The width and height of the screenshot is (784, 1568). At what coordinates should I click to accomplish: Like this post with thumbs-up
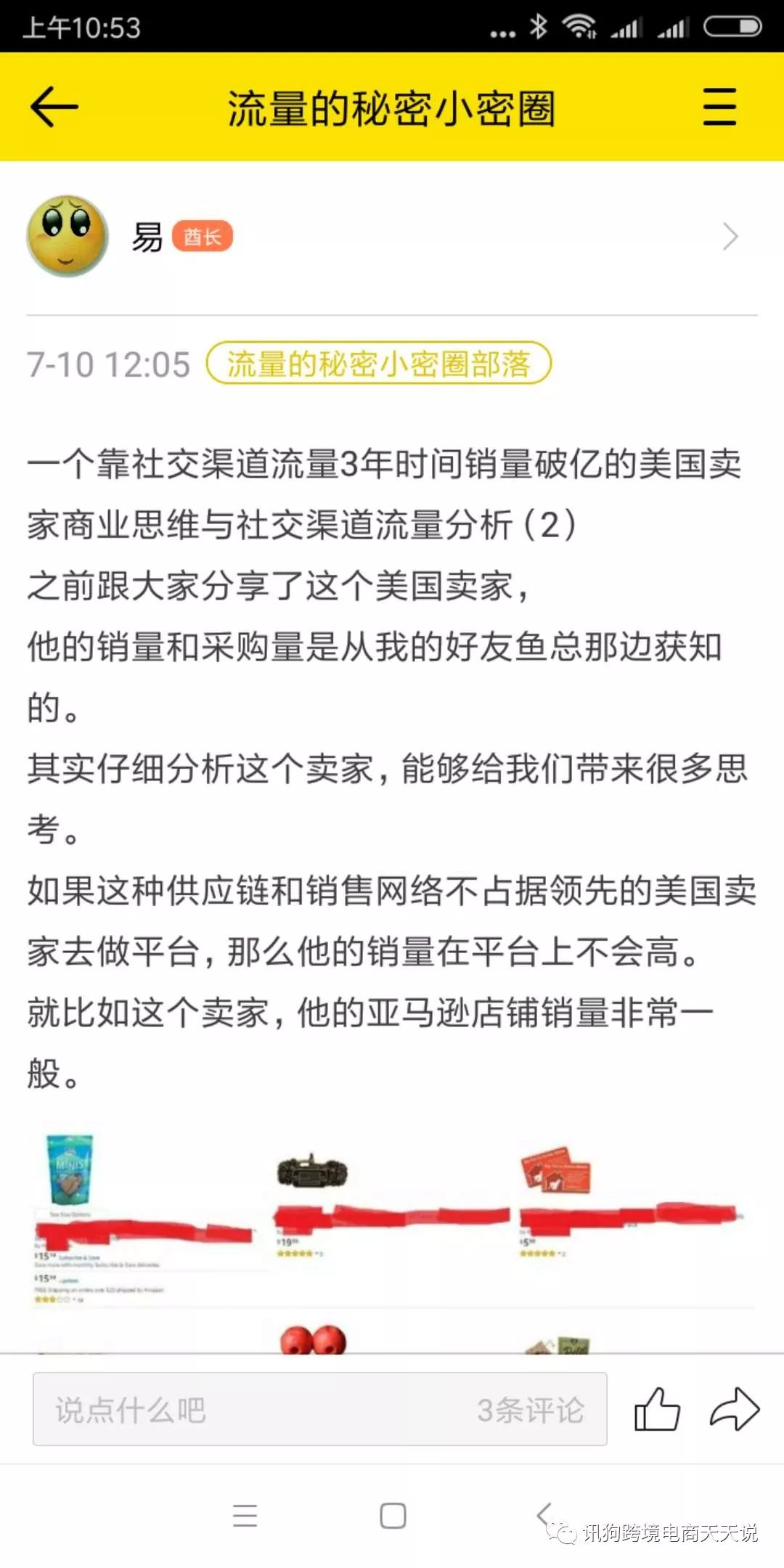(657, 1410)
